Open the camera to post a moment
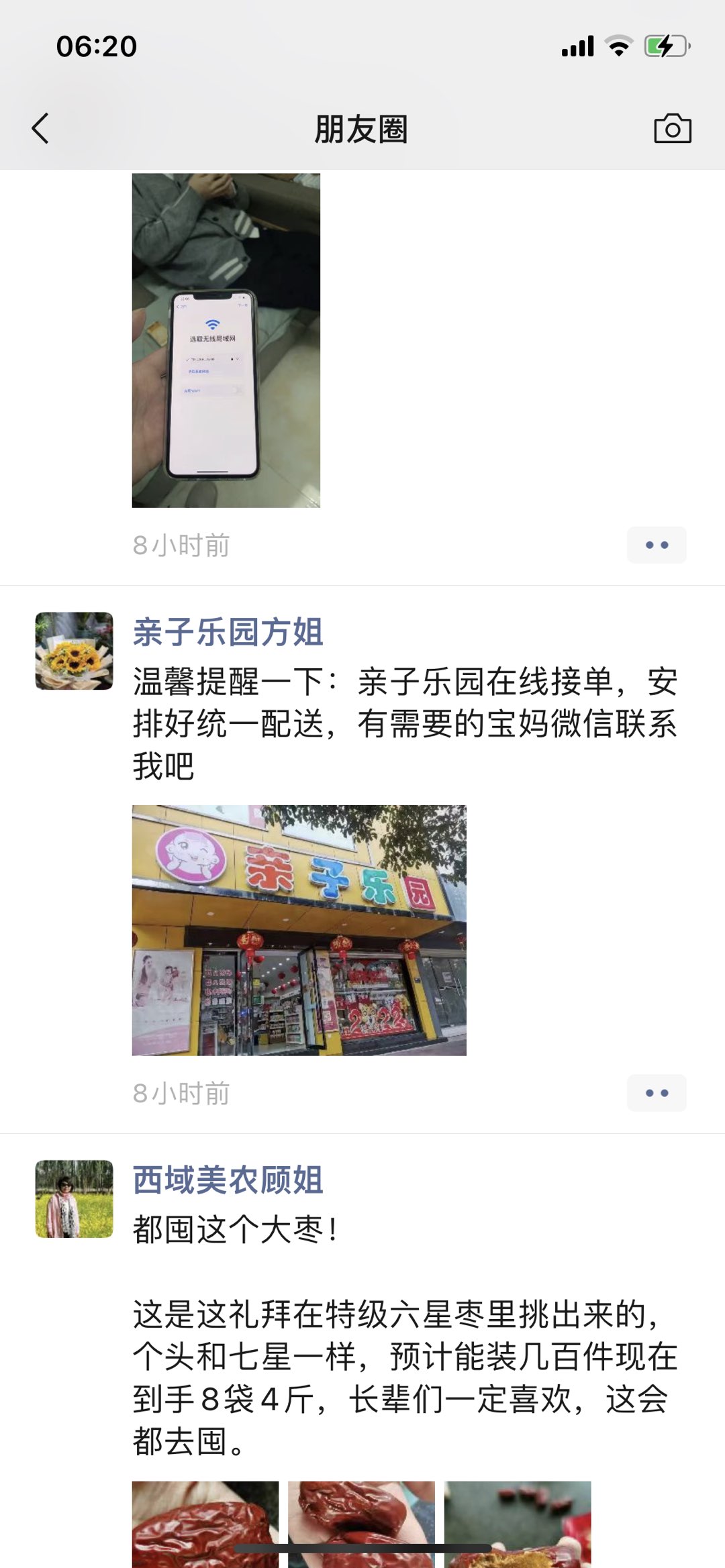 point(672,128)
